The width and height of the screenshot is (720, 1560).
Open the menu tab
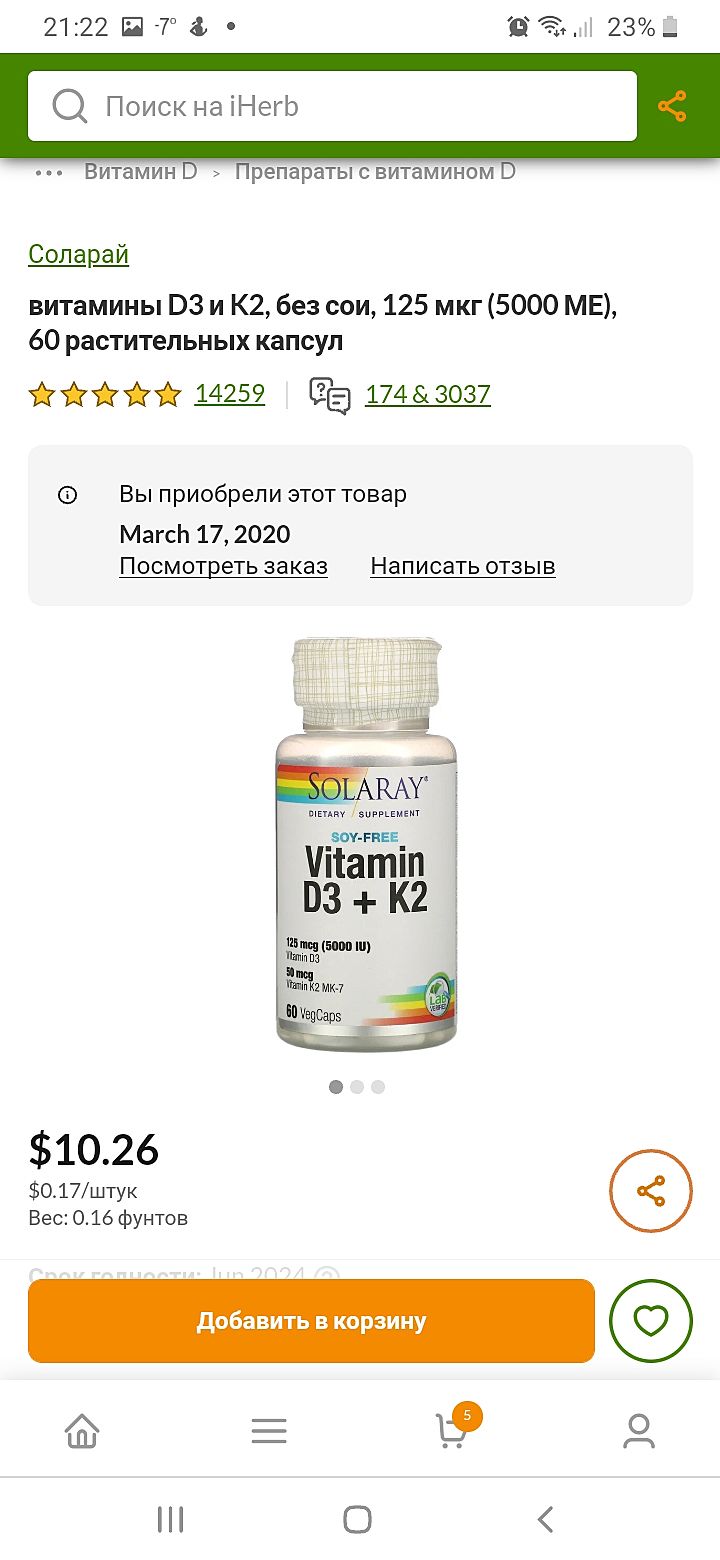[x=269, y=1431]
